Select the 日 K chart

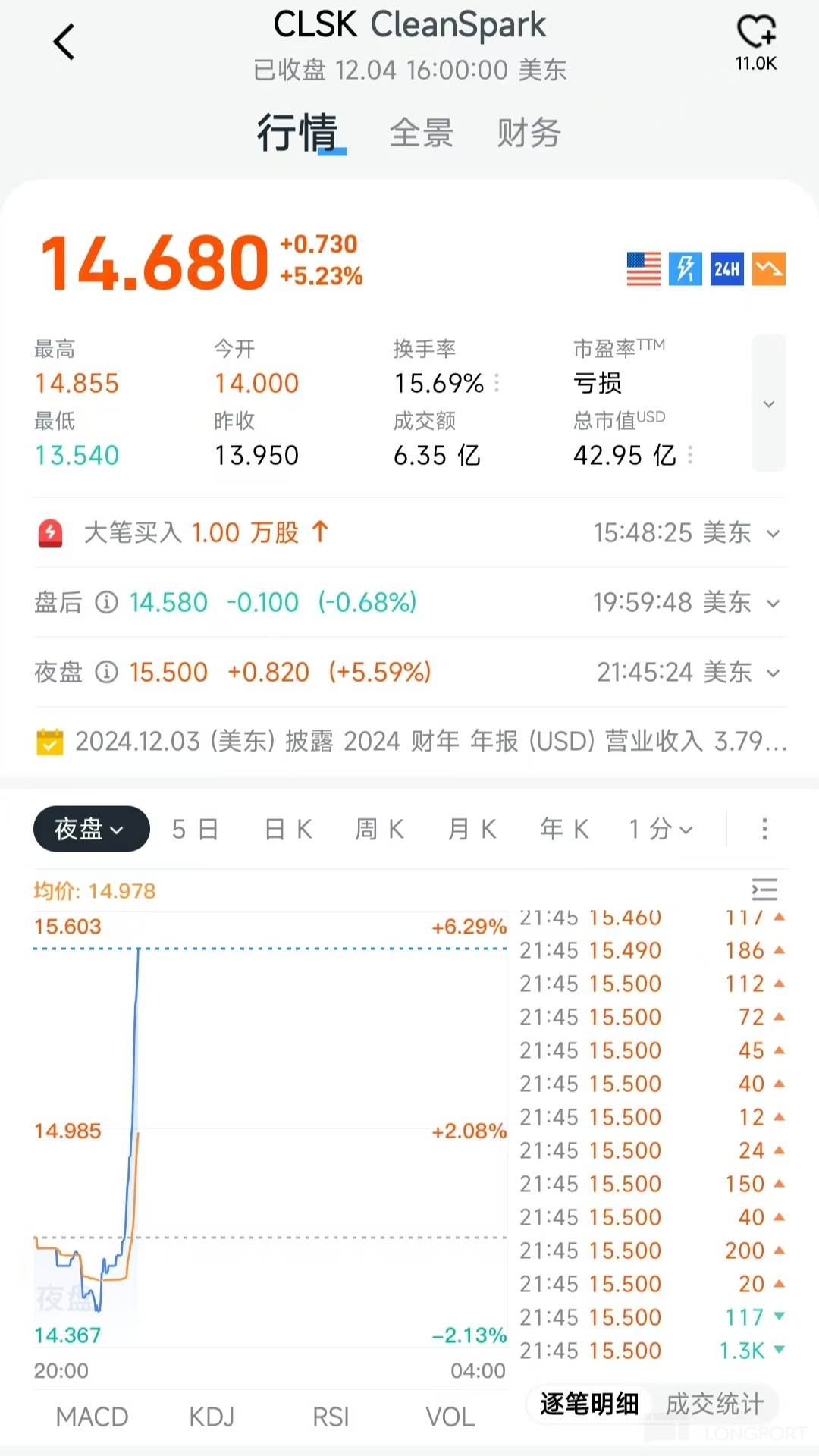click(288, 829)
